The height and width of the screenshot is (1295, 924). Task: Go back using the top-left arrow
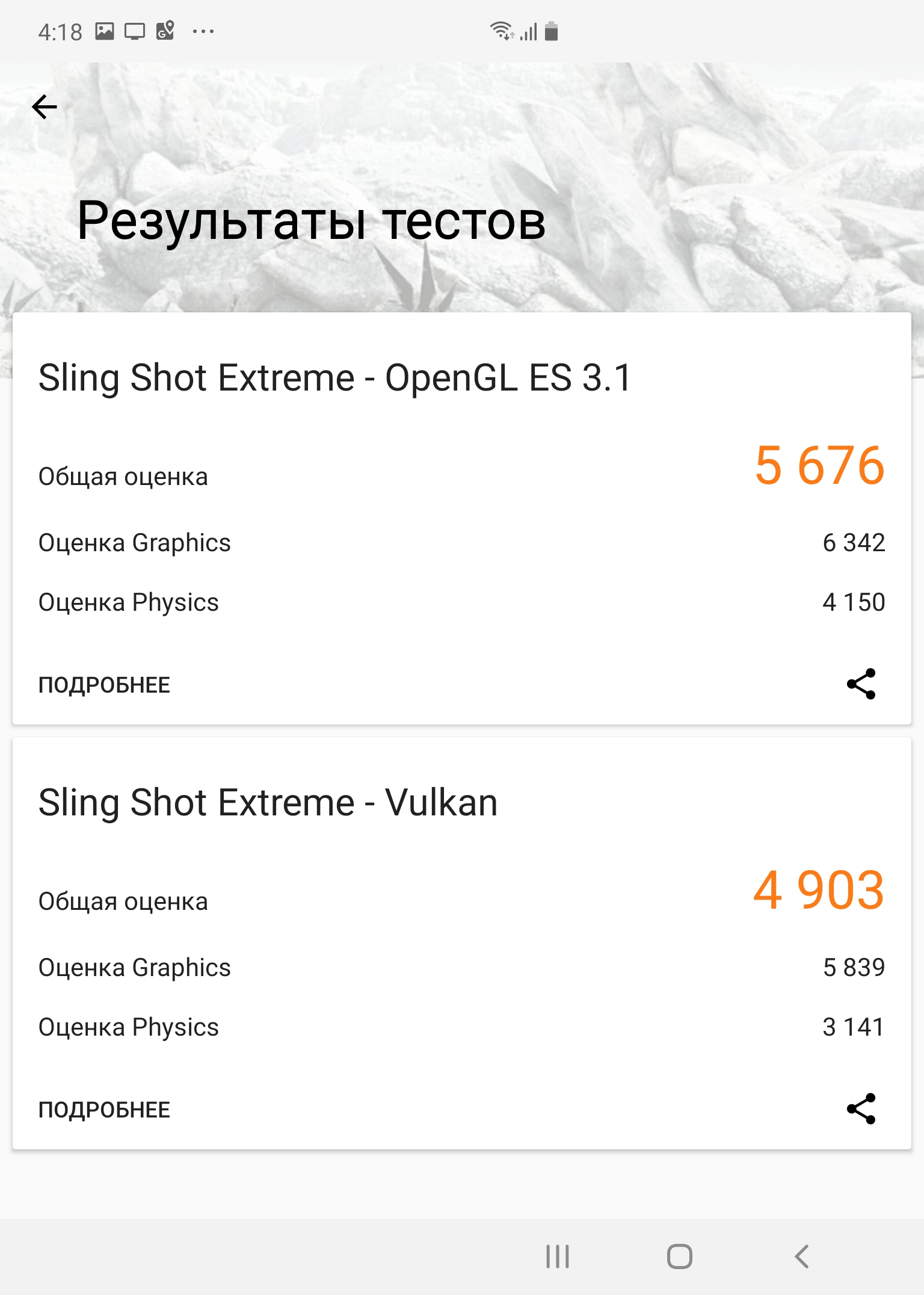[45, 108]
